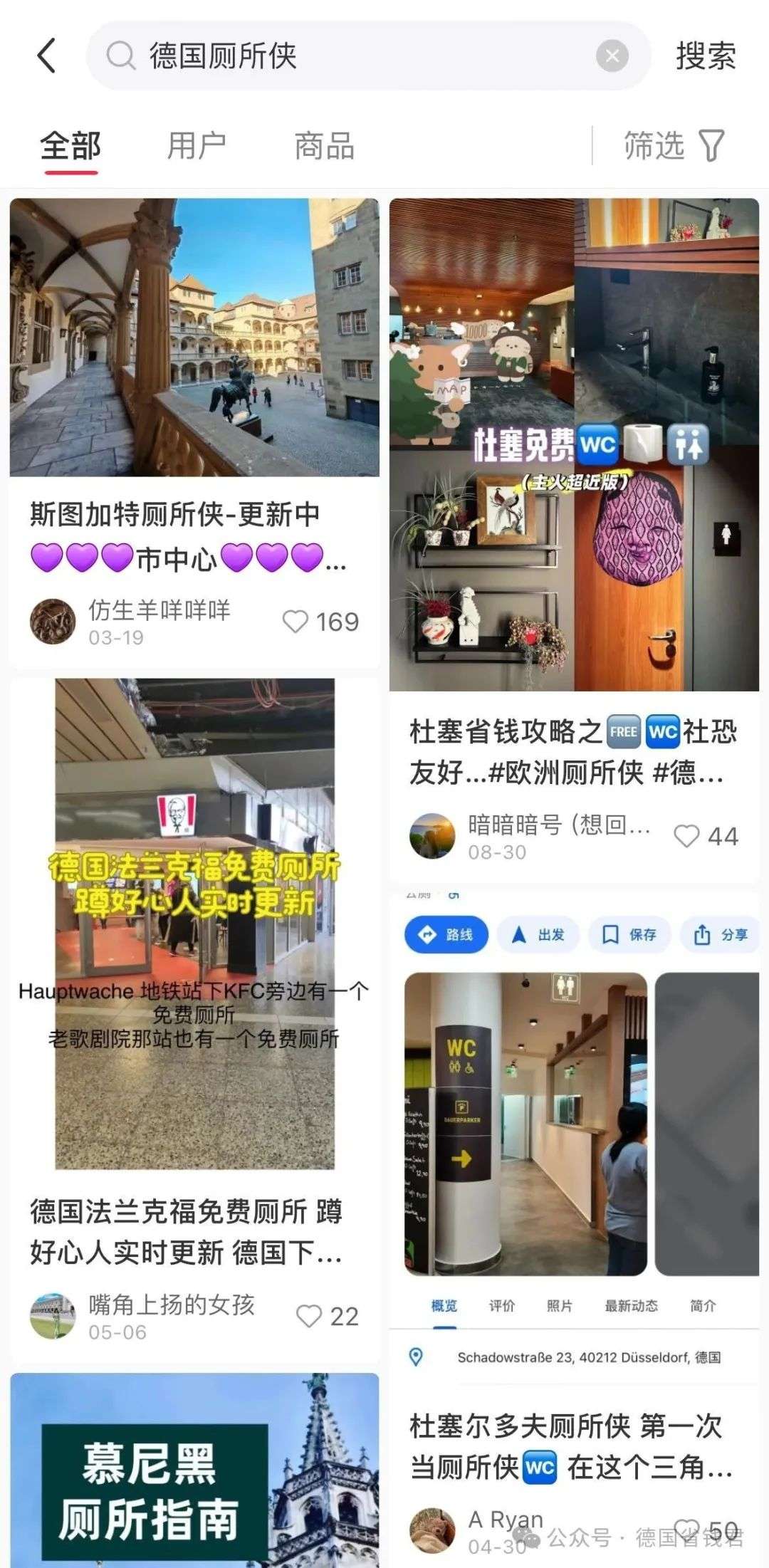Switch to the 用户 tab
The height and width of the screenshot is (1568, 769).
point(196,146)
